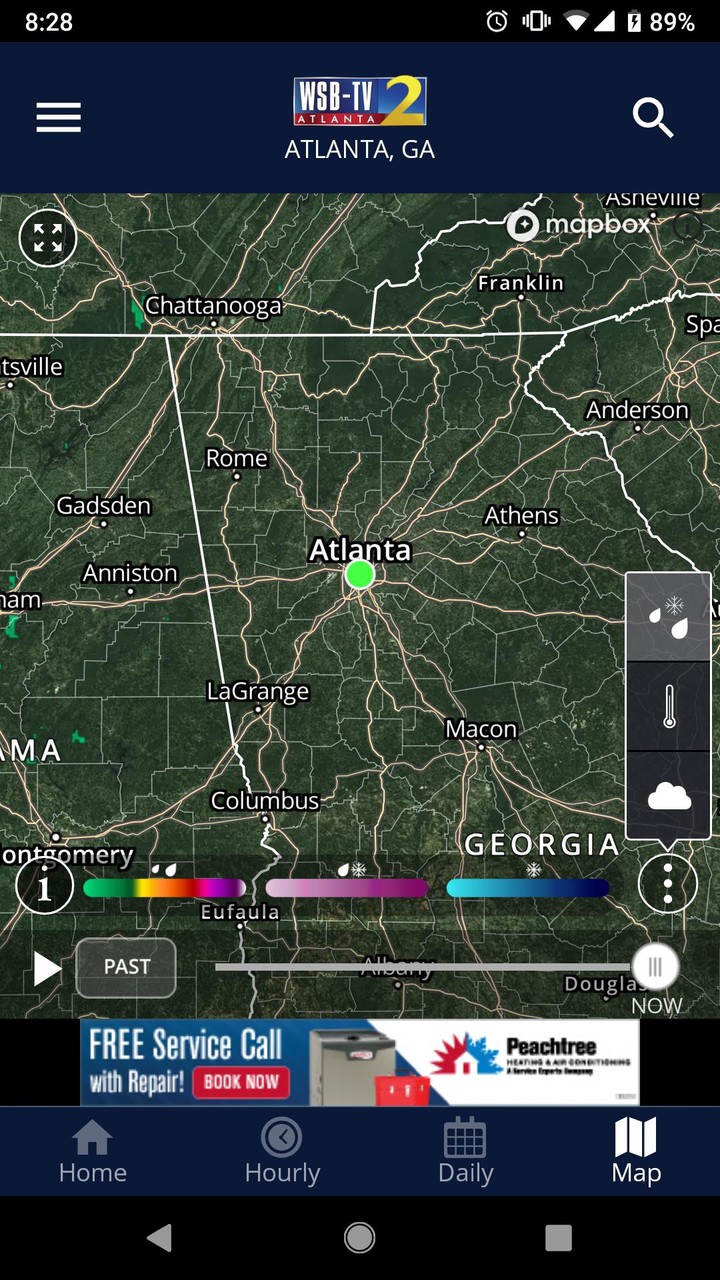Expand the layer options three-dot menu
The height and width of the screenshot is (1280, 720).
pos(668,883)
